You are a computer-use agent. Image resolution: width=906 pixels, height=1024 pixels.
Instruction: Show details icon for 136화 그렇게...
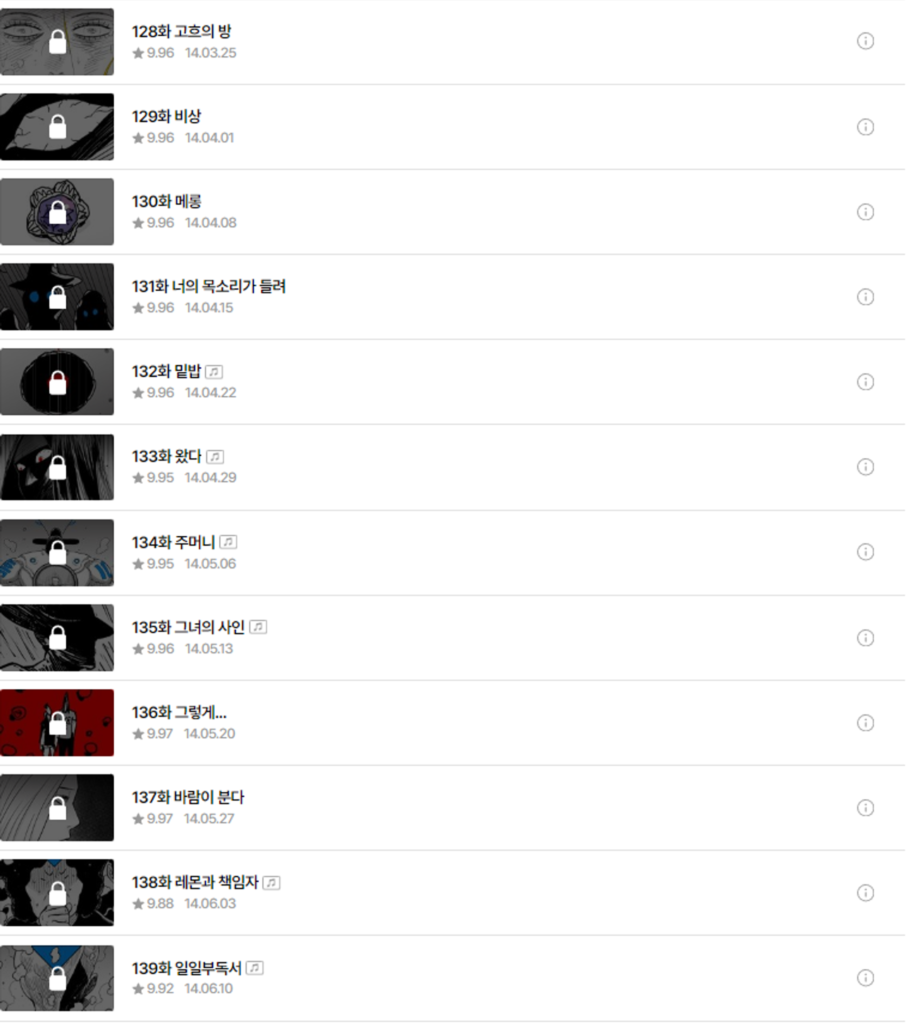click(x=866, y=722)
